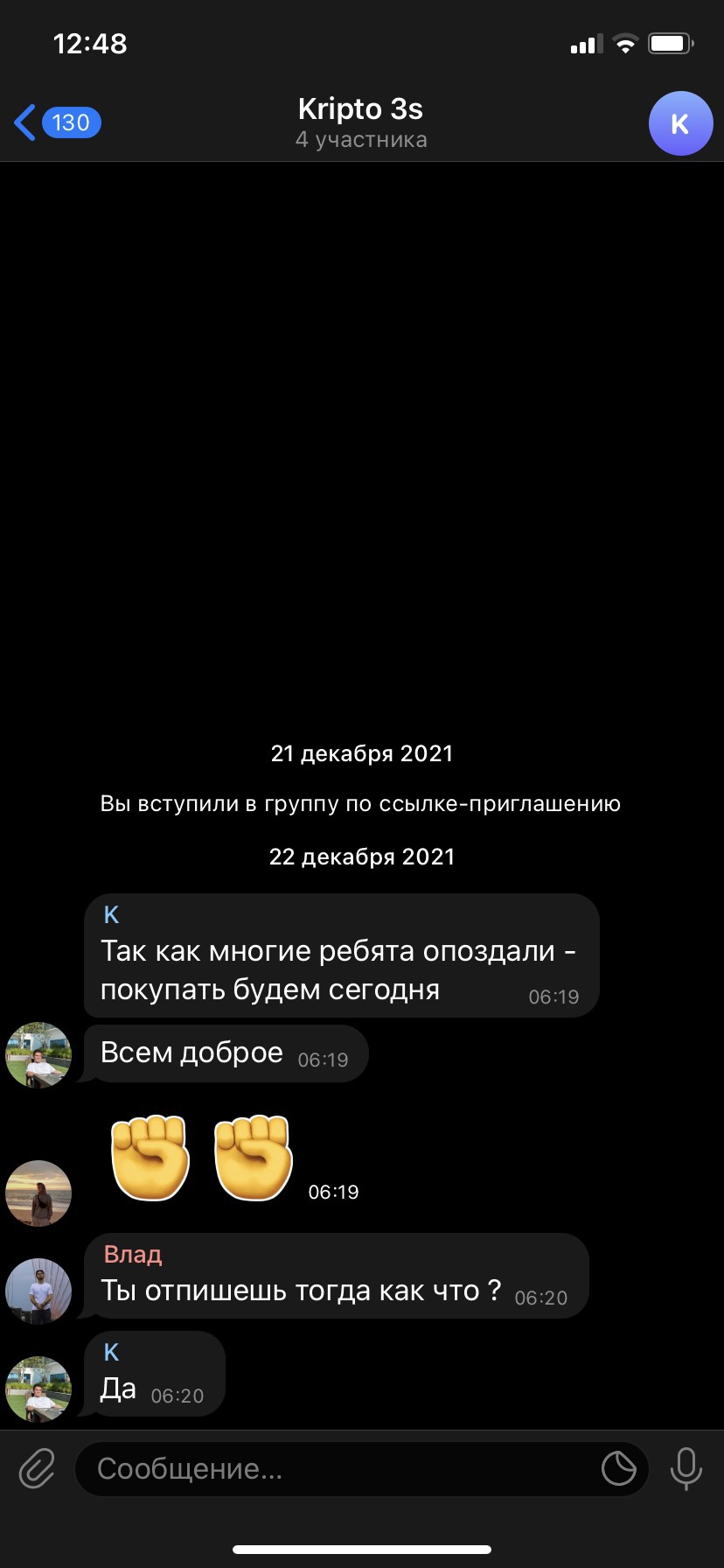The width and height of the screenshot is (724, 1568).
Task: Open Влад's profile avatar
Action: (38, 1291)
